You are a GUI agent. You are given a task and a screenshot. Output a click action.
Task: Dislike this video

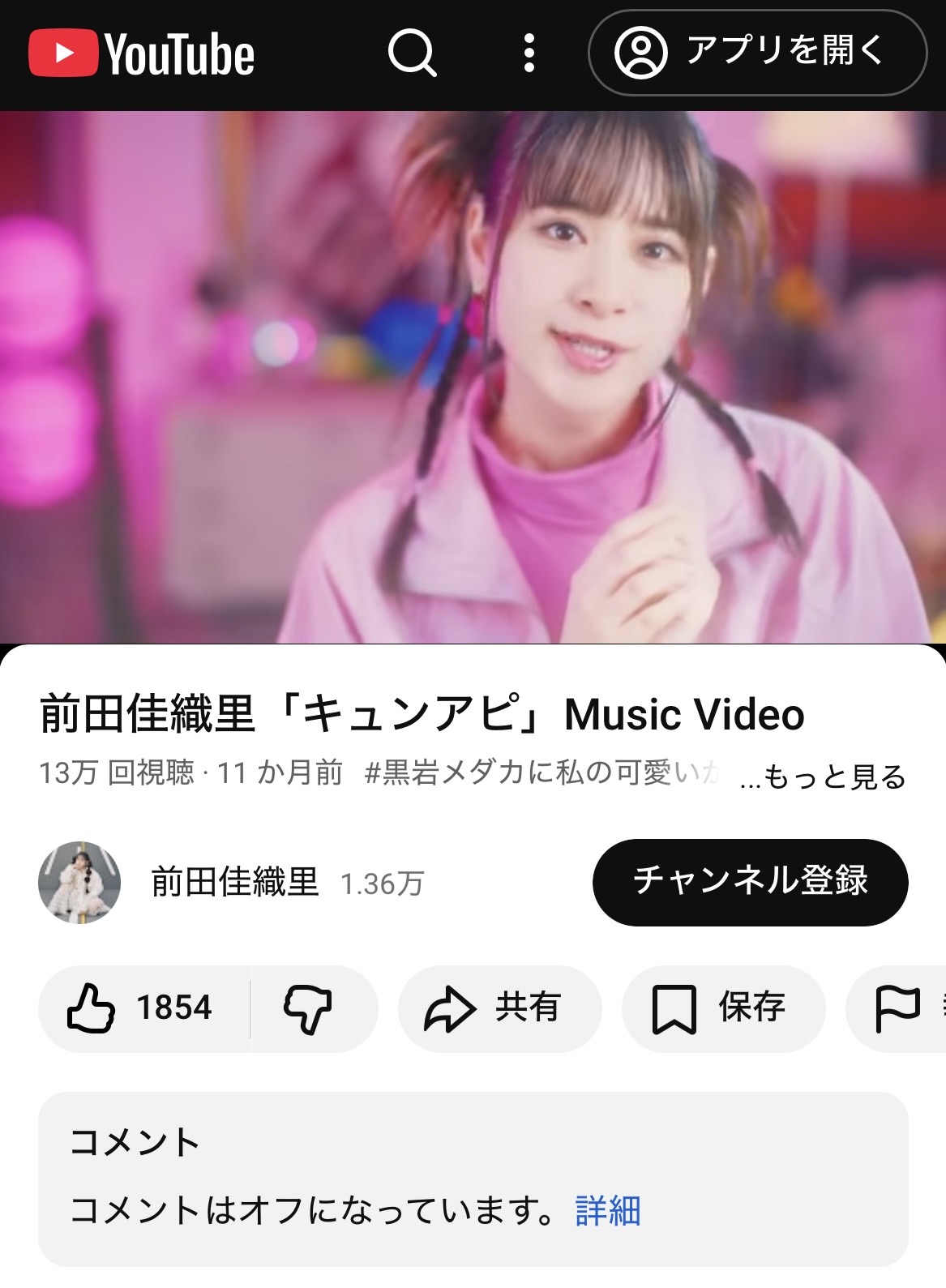point(309,1008)
